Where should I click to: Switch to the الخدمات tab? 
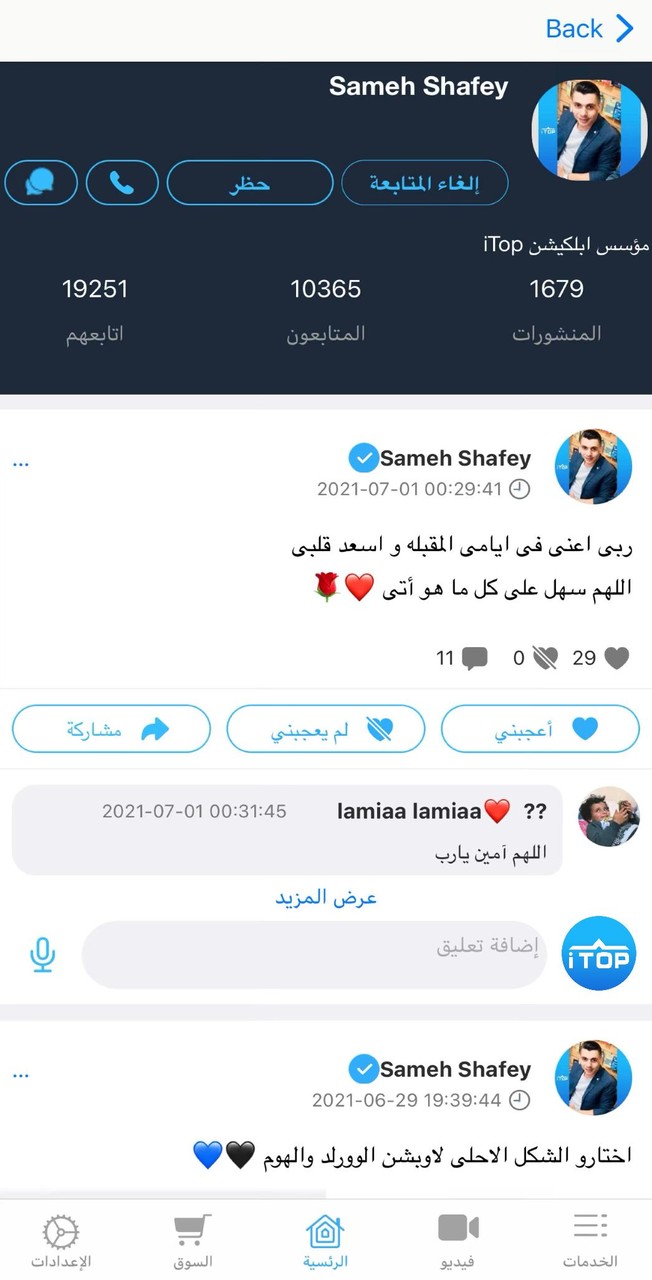590,1239
